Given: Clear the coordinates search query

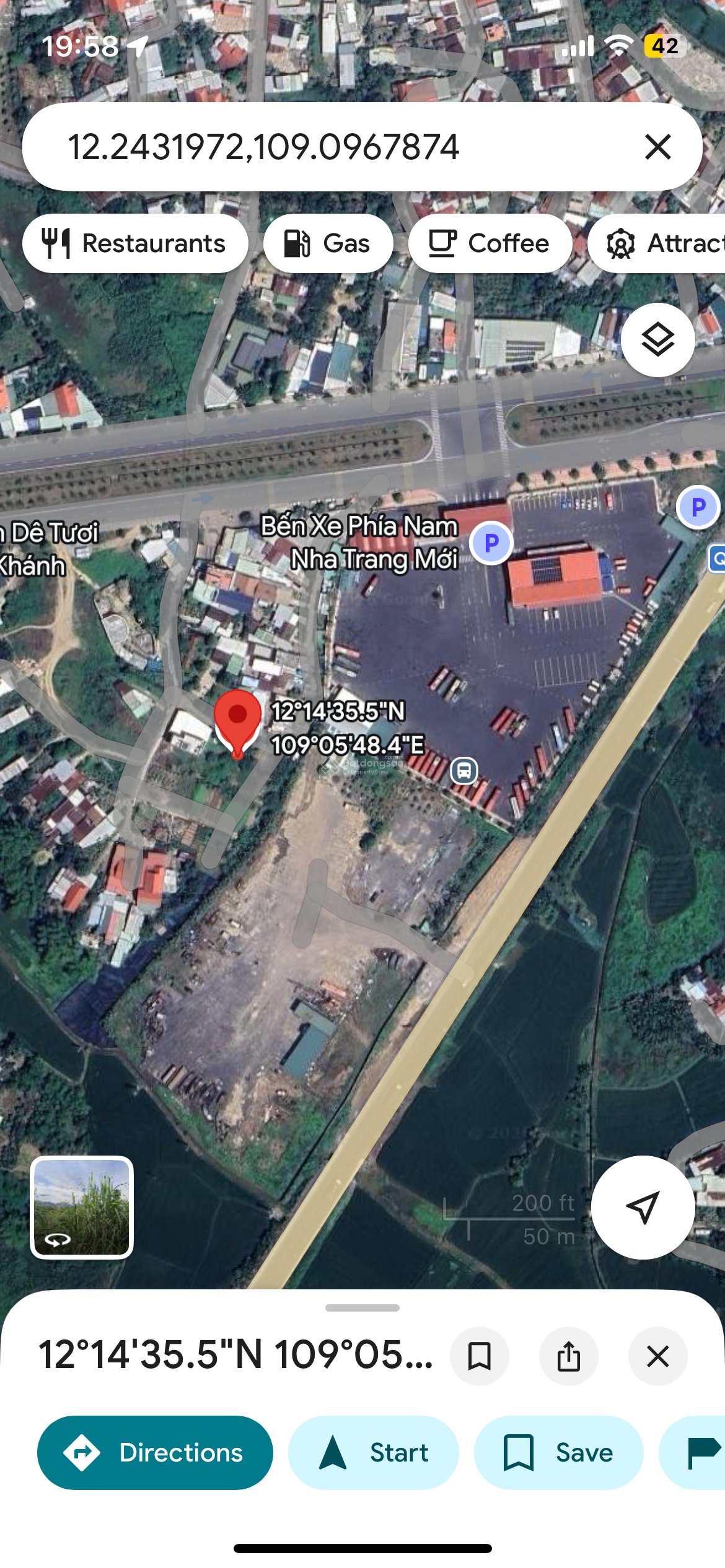Looking at the screenshot, I should pos(657,147).
